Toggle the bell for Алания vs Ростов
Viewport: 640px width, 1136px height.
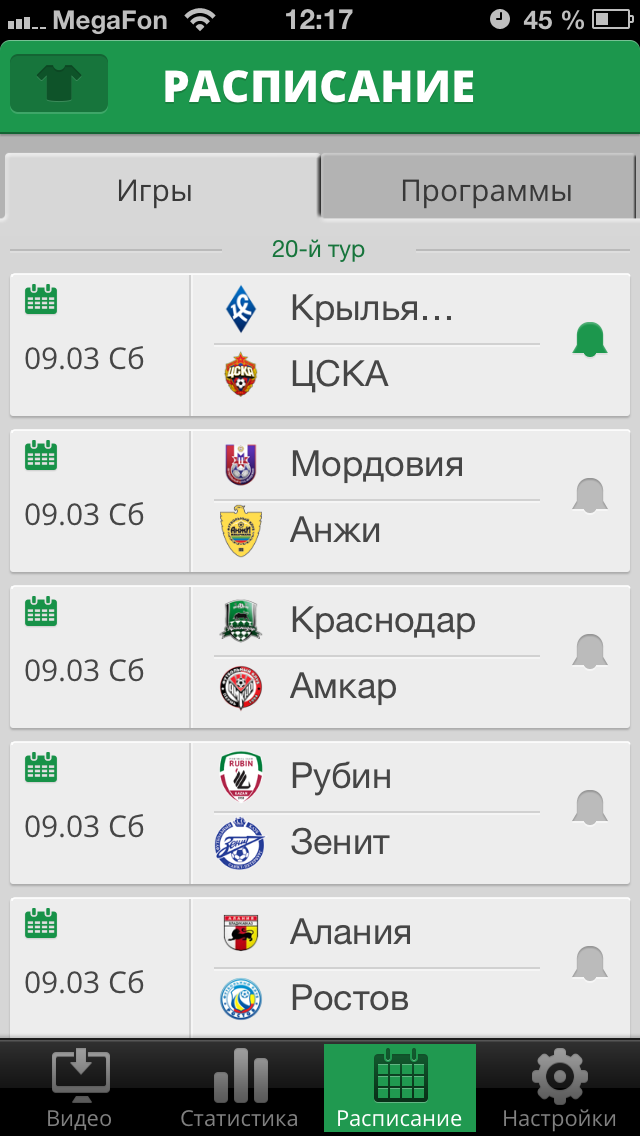590,965
